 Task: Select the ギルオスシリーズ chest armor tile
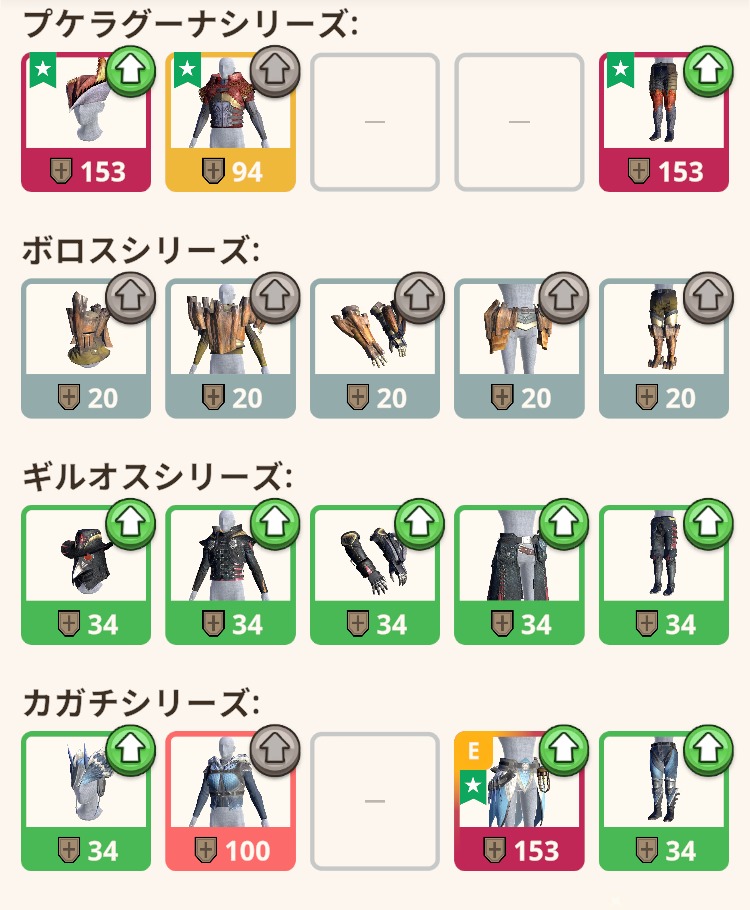(230, 575)
